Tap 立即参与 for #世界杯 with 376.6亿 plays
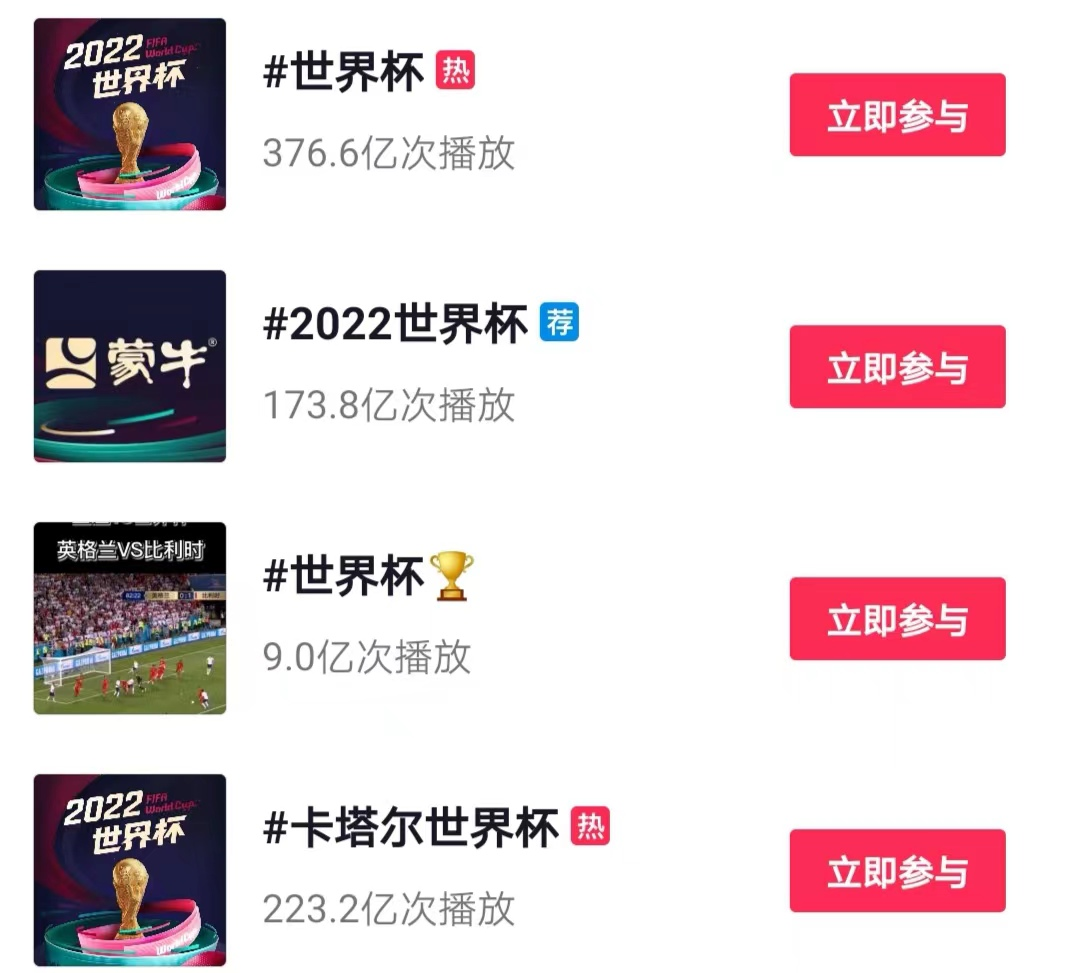 [x=896, y=115]
